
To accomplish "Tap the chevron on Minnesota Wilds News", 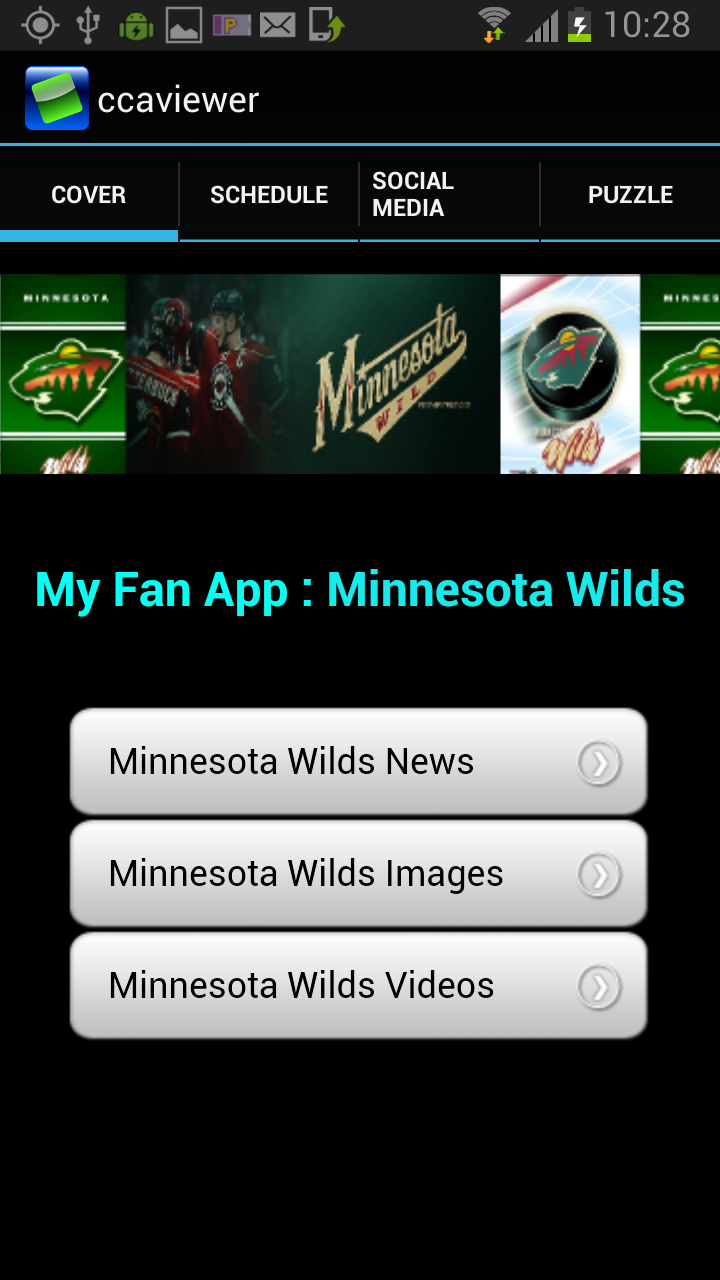I will click(598, 761).
